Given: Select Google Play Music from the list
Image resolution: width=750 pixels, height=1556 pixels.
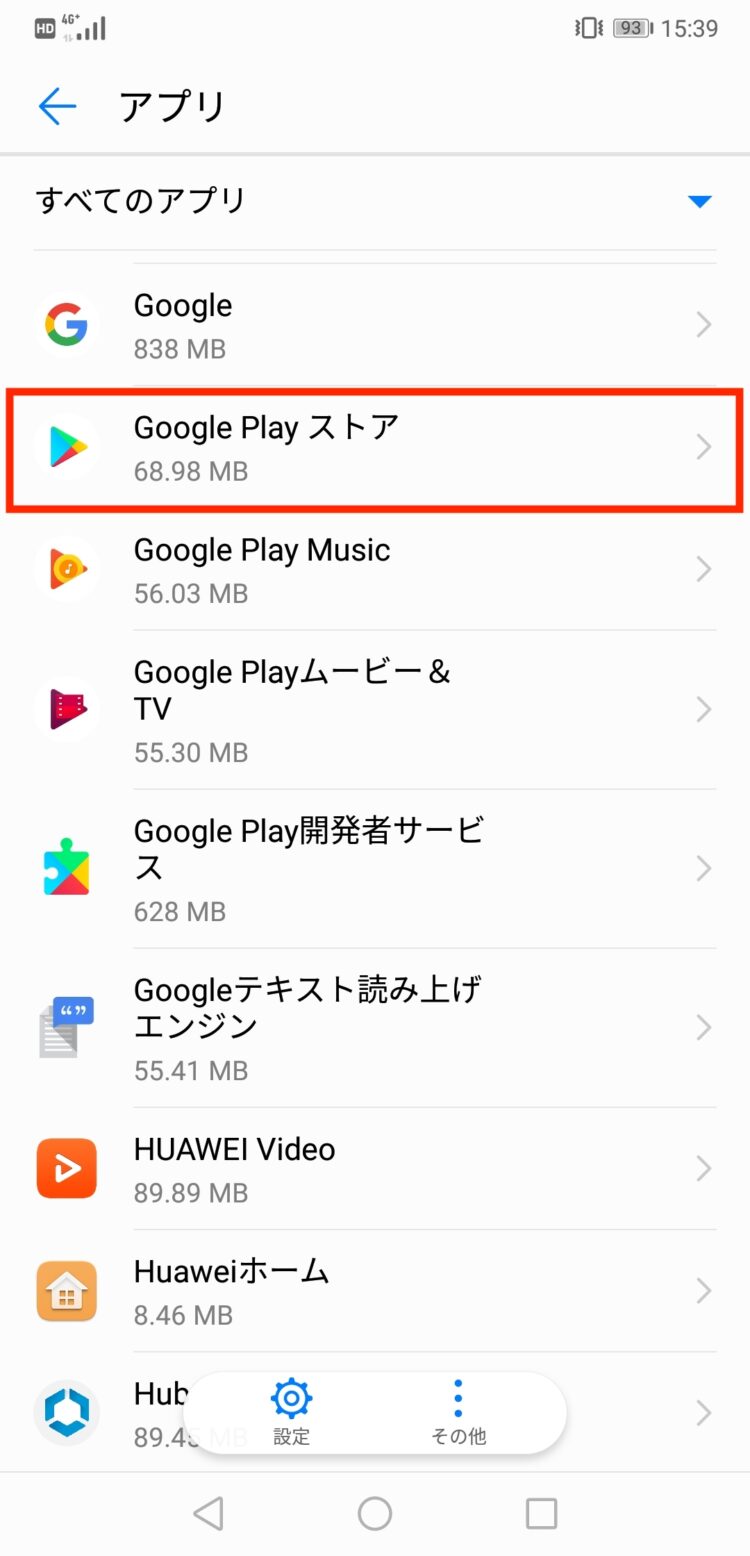Looking at the screenshot, I should pos(375,570).
